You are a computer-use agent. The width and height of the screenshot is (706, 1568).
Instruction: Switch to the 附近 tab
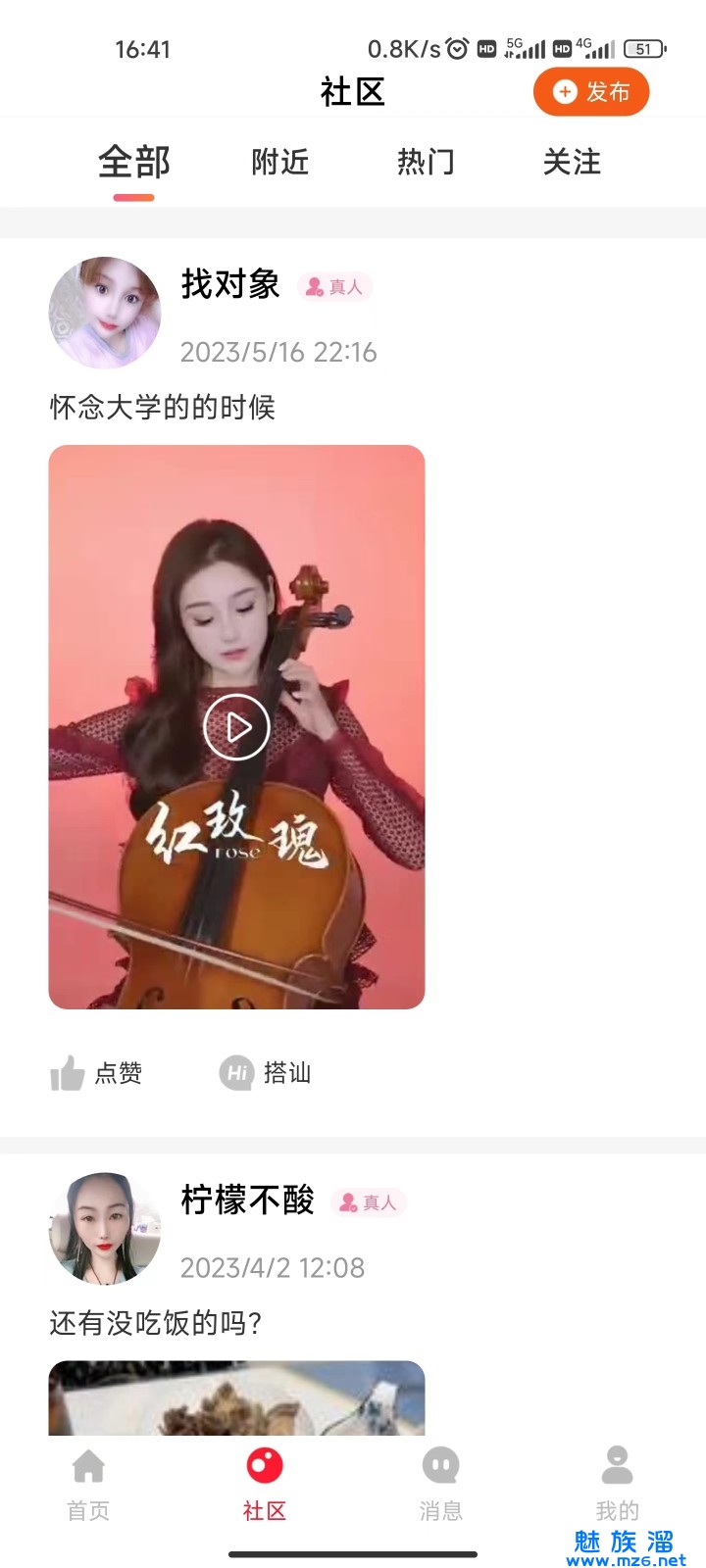tap(280, 162)
